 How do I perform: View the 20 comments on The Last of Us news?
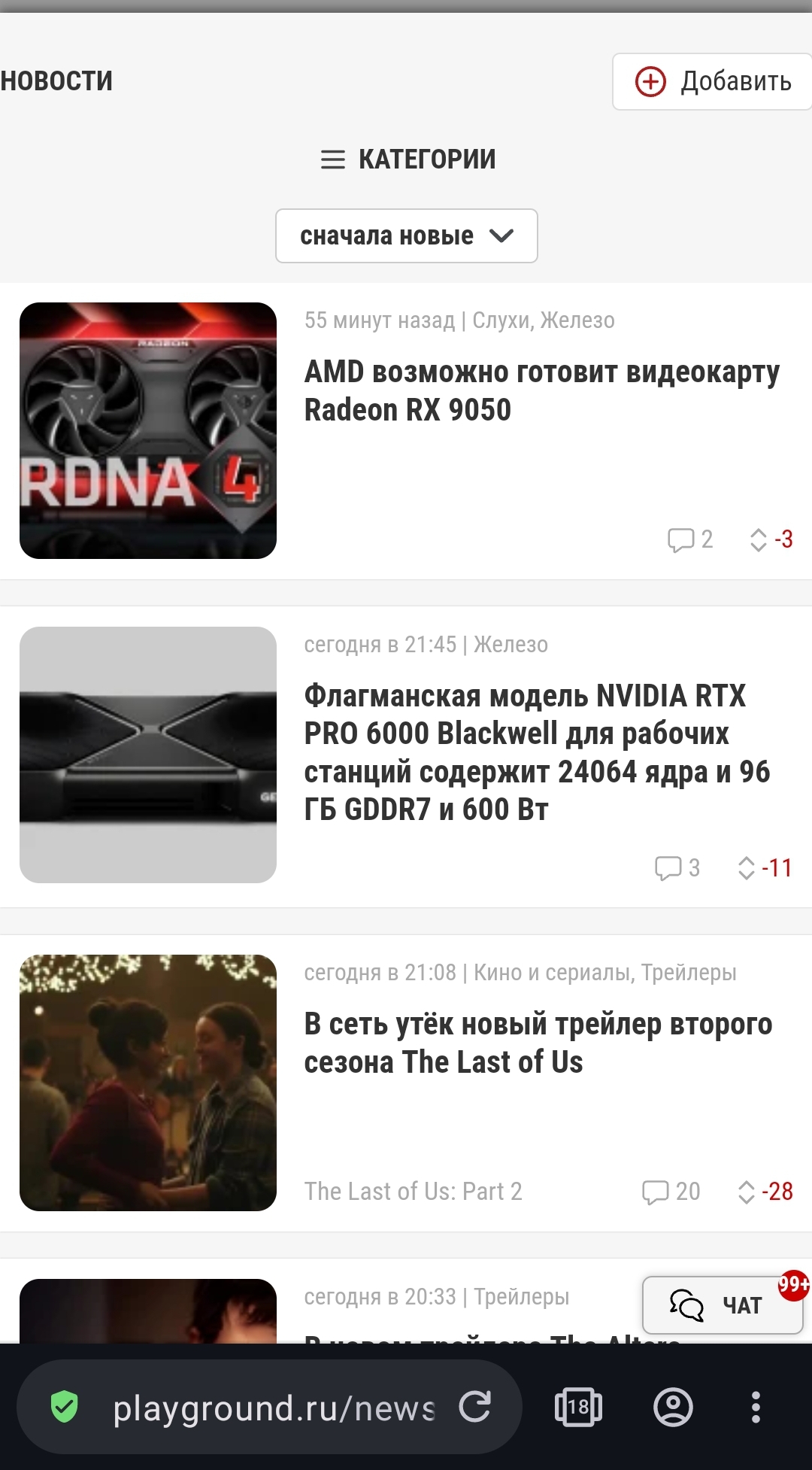pos(671,1192)
